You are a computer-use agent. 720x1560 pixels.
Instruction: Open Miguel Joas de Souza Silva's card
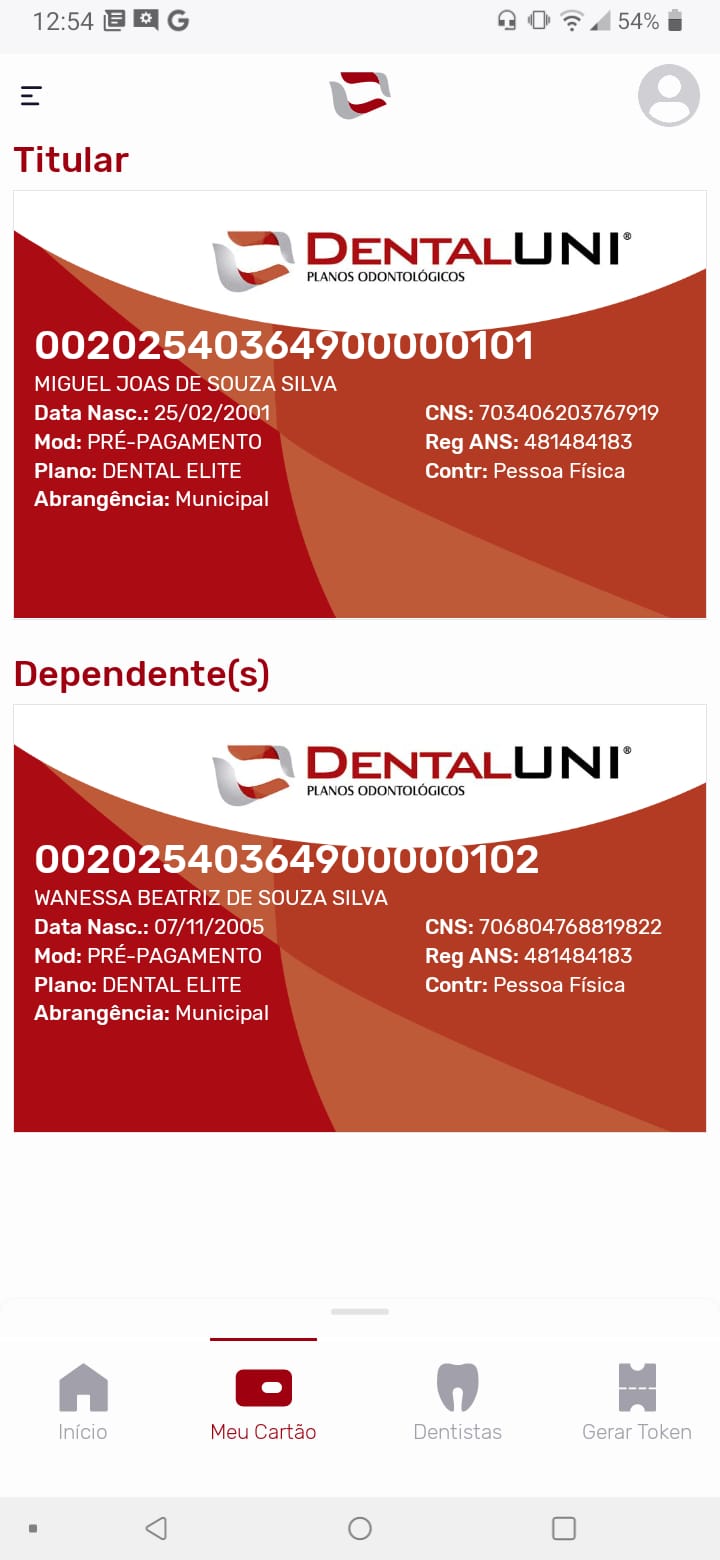point(360,404)
